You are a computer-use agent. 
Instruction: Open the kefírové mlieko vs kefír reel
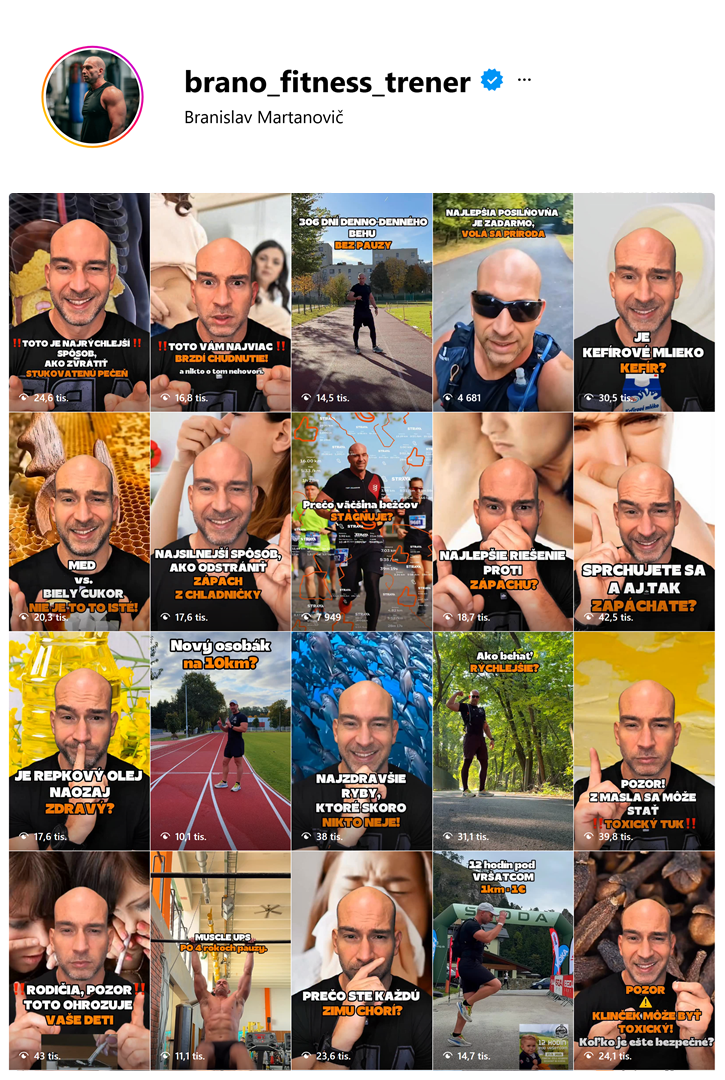click(x=644, y=302)
